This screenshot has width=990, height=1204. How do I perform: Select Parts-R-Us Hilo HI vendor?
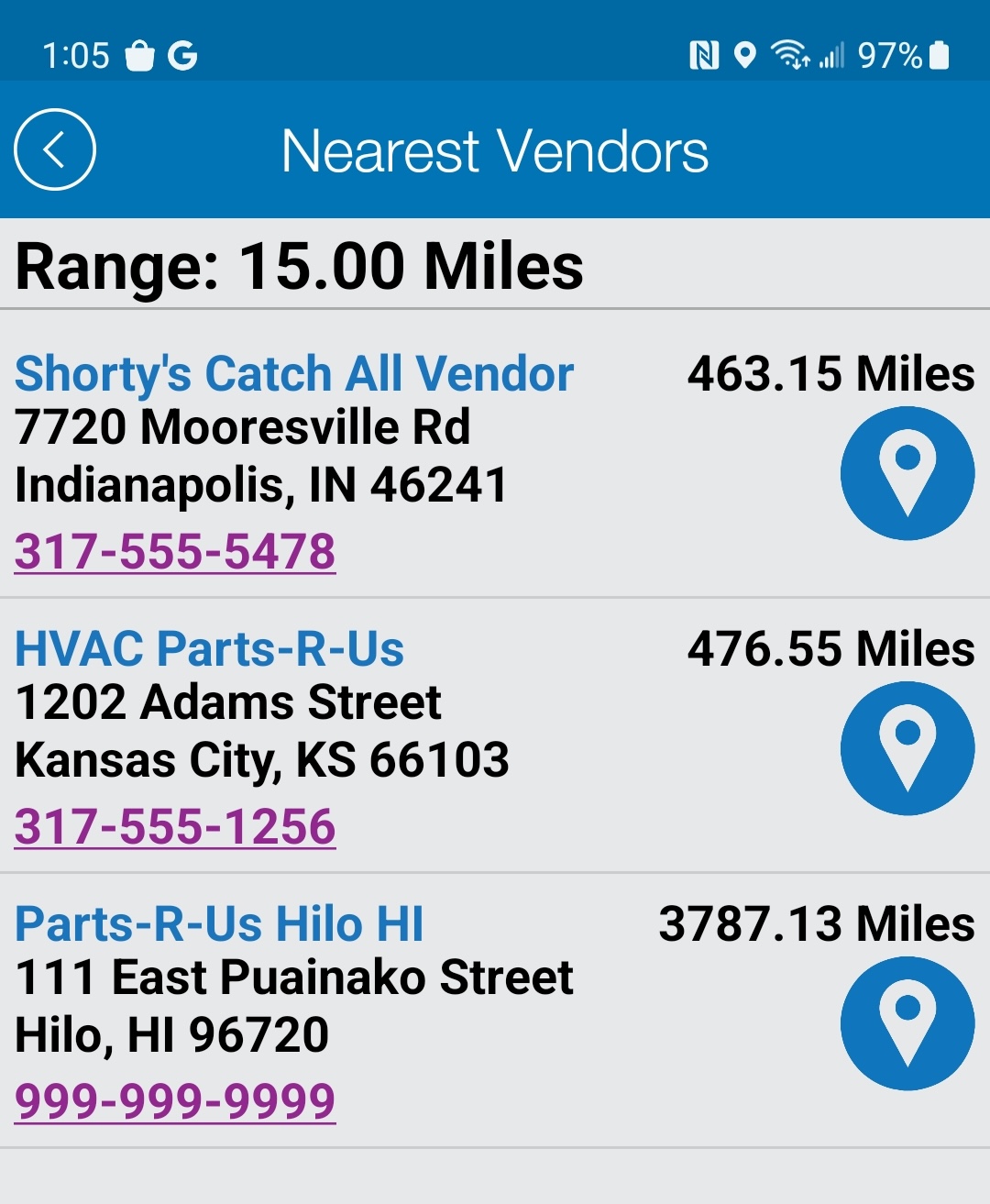tap(220, 924)
